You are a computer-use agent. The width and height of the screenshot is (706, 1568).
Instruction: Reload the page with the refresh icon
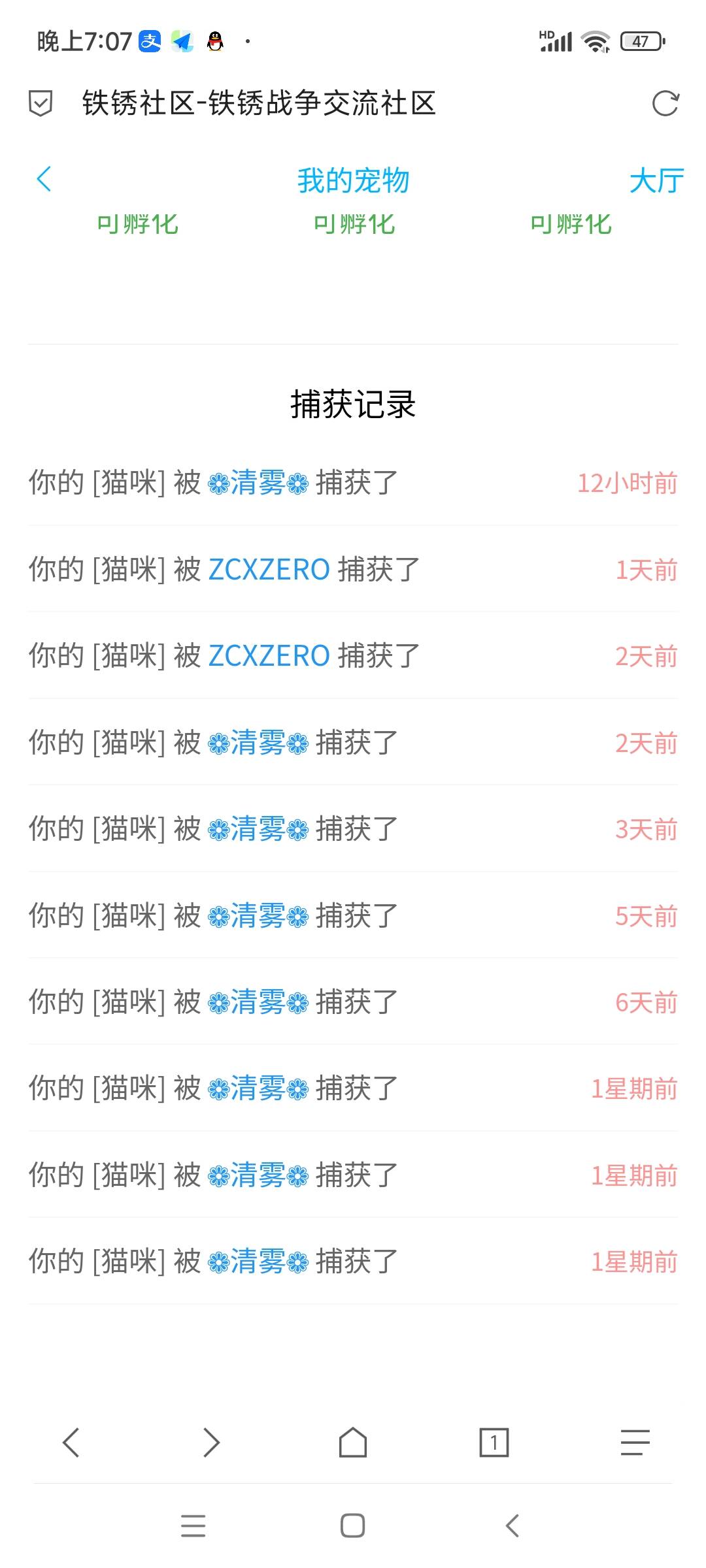[x=665, y=103]
